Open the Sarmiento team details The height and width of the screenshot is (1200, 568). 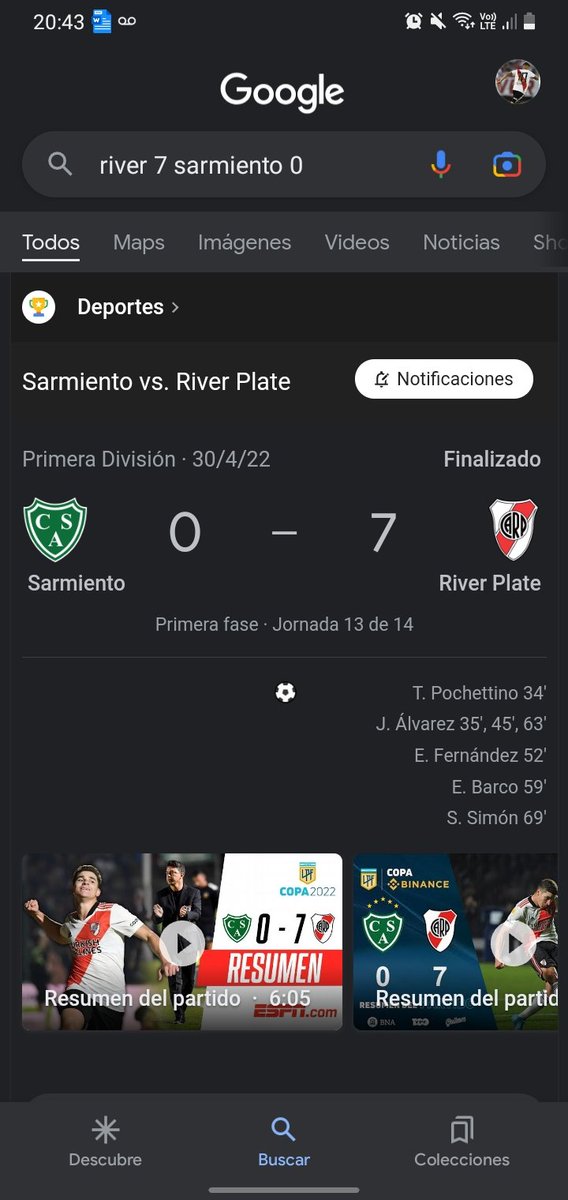[x=76, y=546]
